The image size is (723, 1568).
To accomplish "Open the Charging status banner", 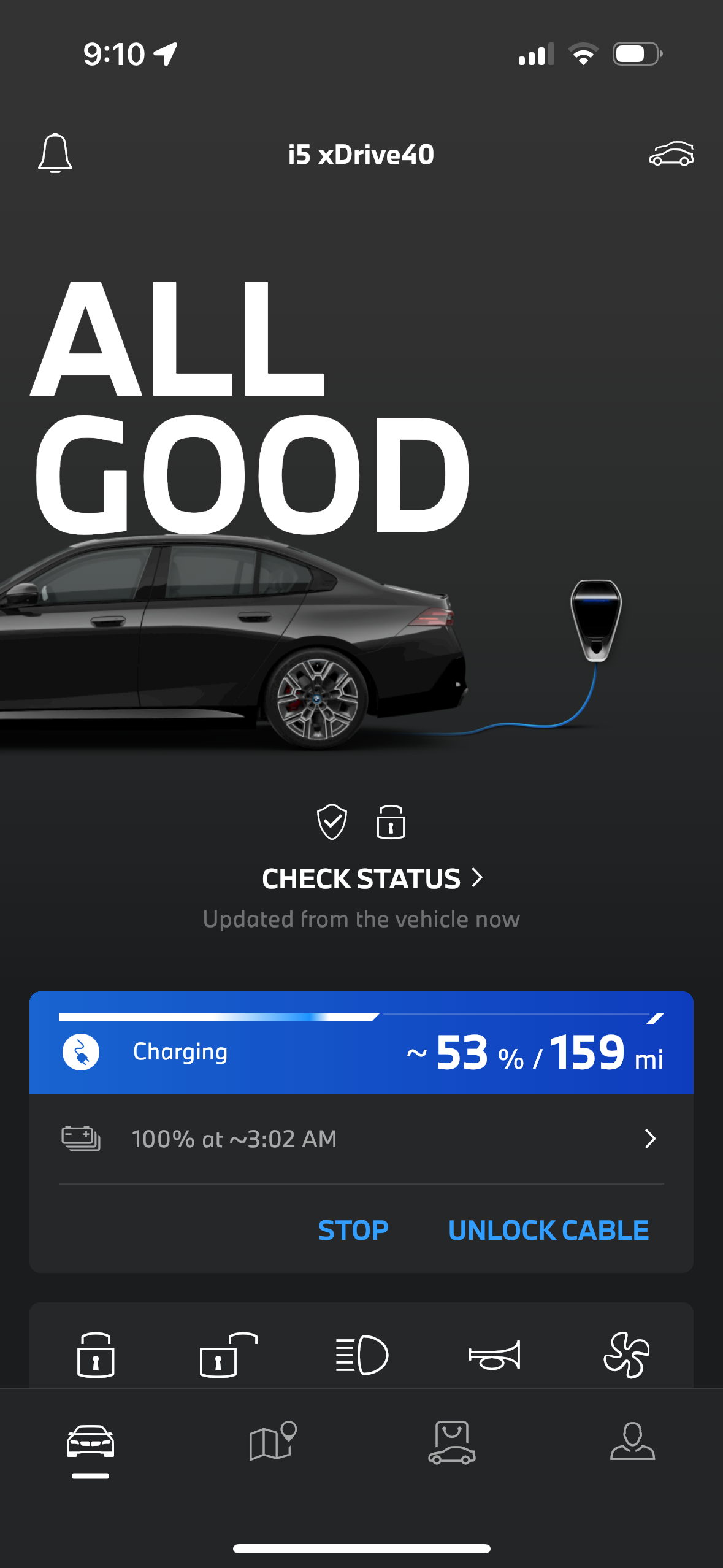I will [x=361, y=1043].
